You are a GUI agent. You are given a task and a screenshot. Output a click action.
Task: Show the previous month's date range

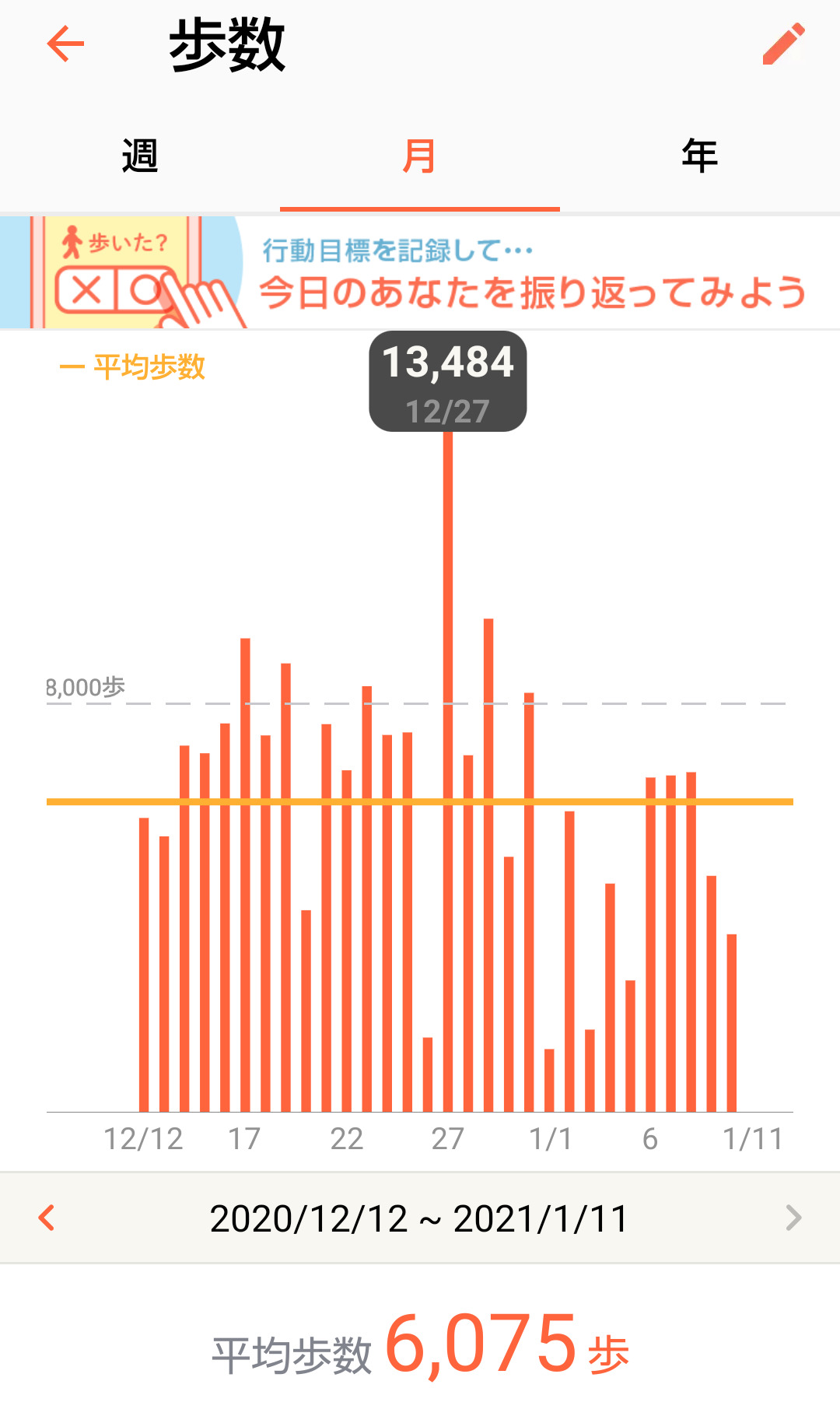[x=47, y=1218]
